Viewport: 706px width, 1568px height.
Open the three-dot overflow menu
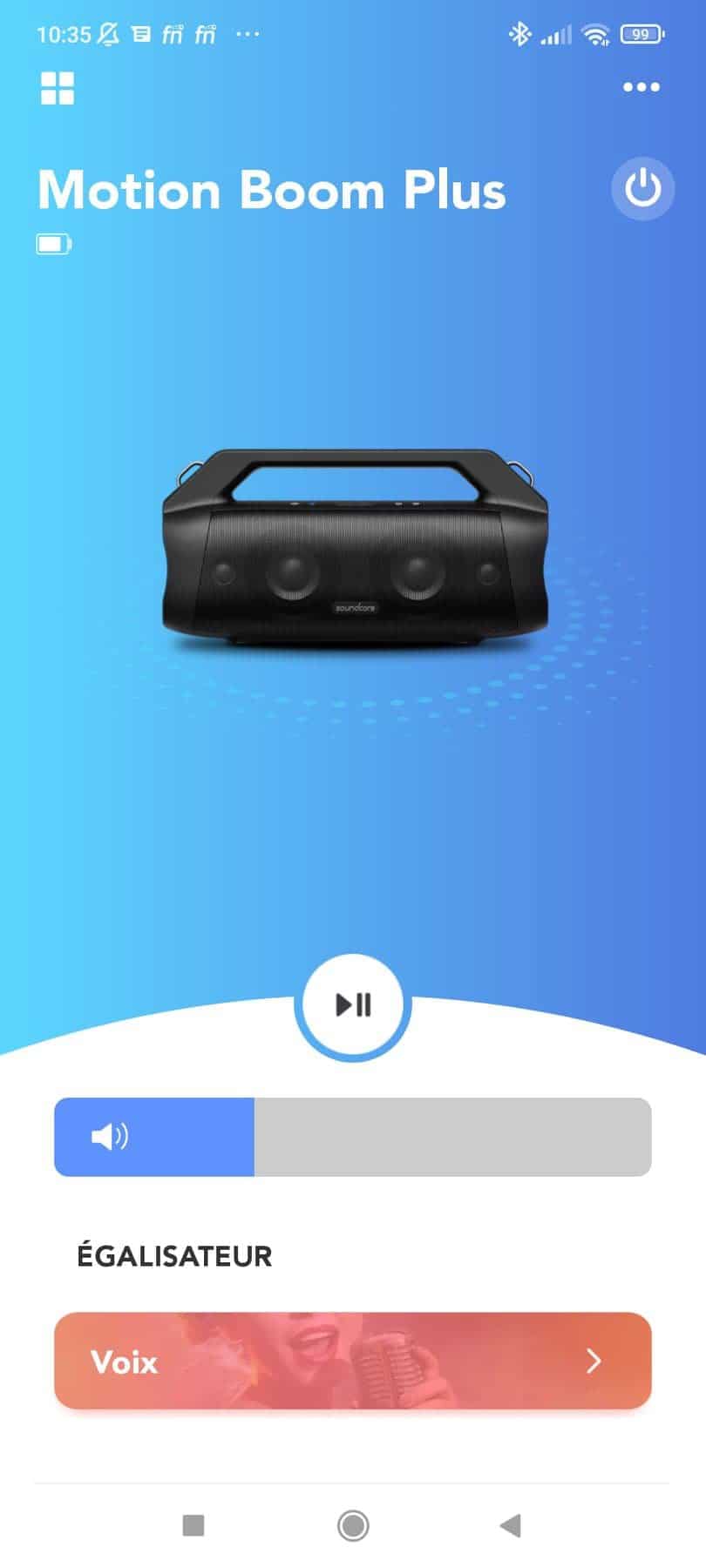pos(642,87)
